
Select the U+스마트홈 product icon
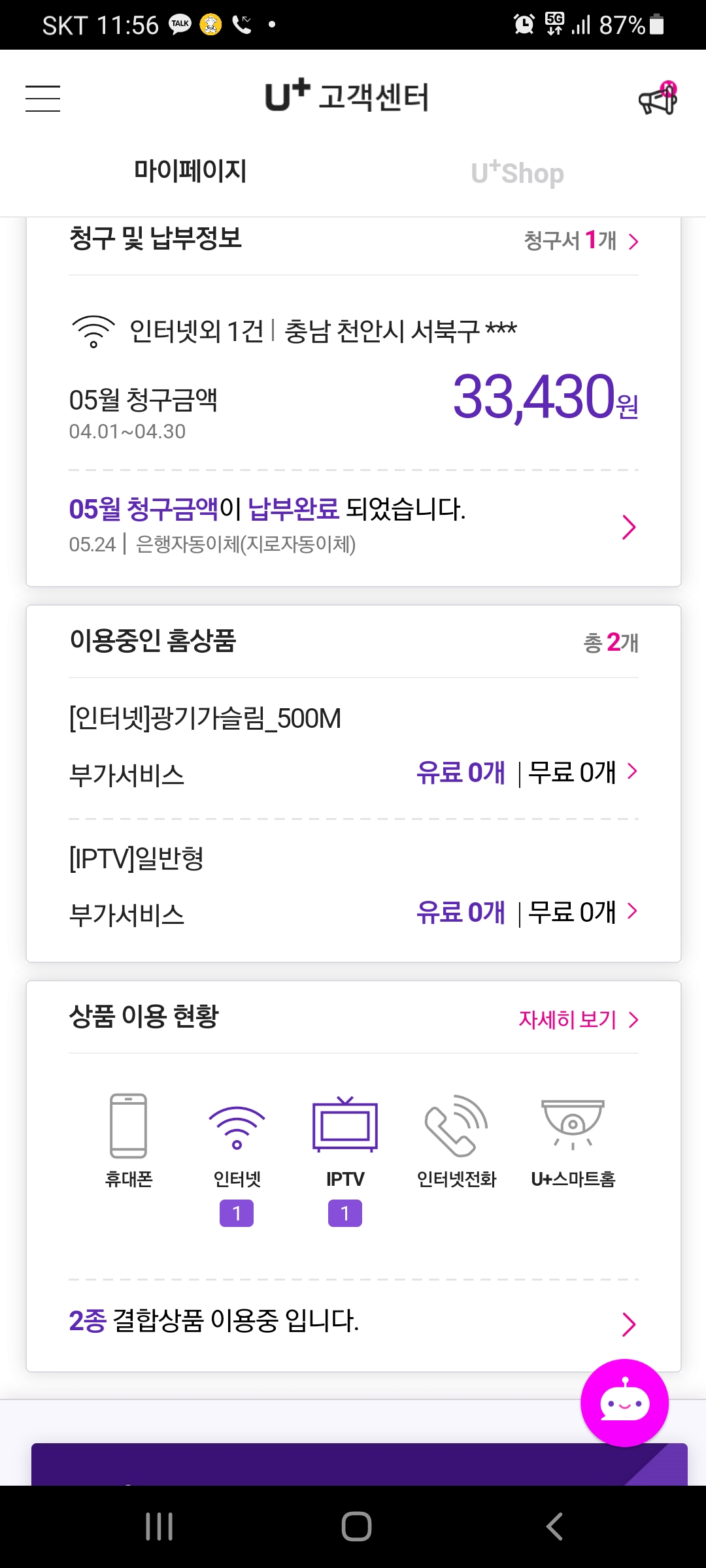573,1137
